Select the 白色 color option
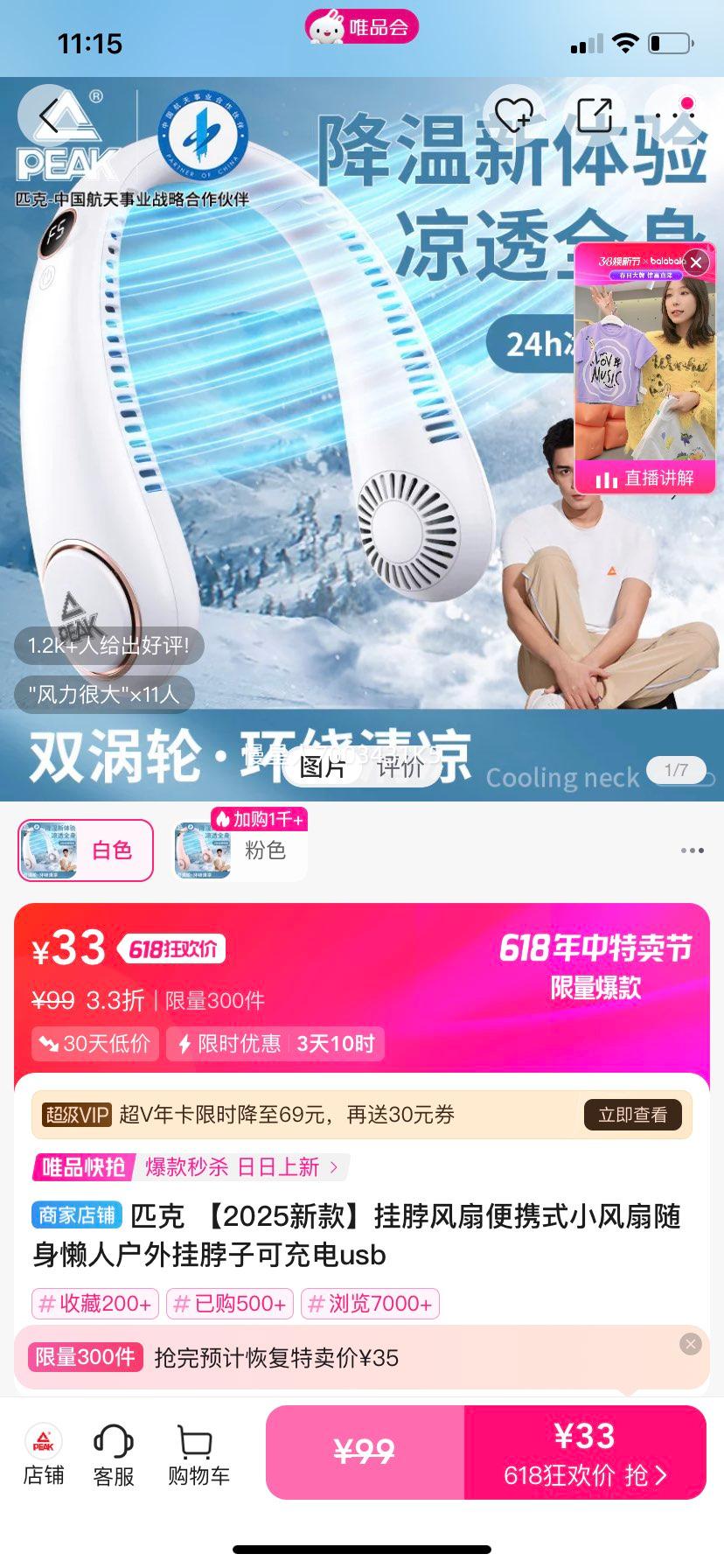724x1568 pixels. [86, 850]
